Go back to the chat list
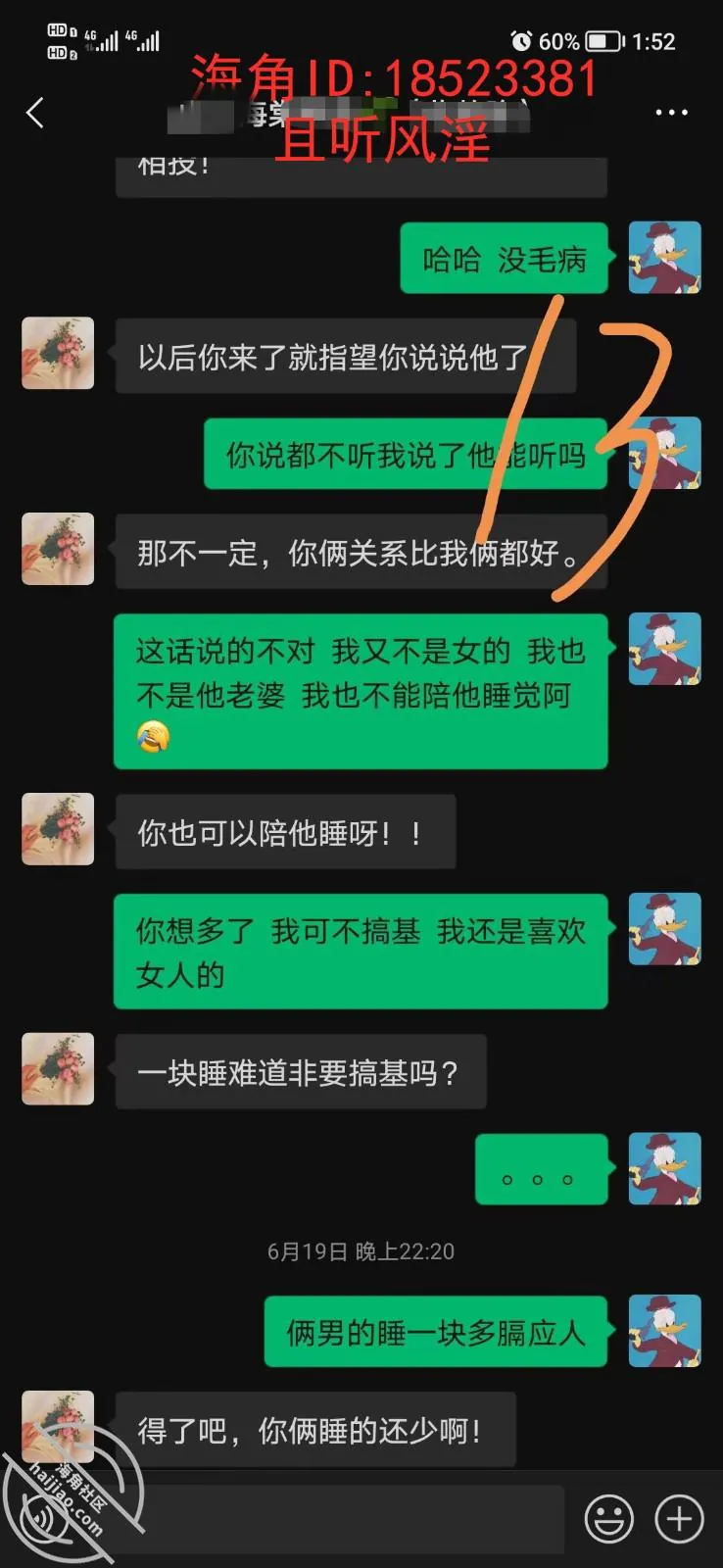Viewport: 723px width, 1568px height. [x=35, y=113]
